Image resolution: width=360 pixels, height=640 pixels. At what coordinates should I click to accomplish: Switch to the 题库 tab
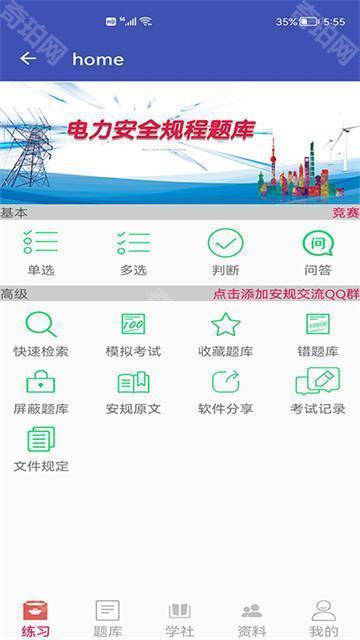108,619
